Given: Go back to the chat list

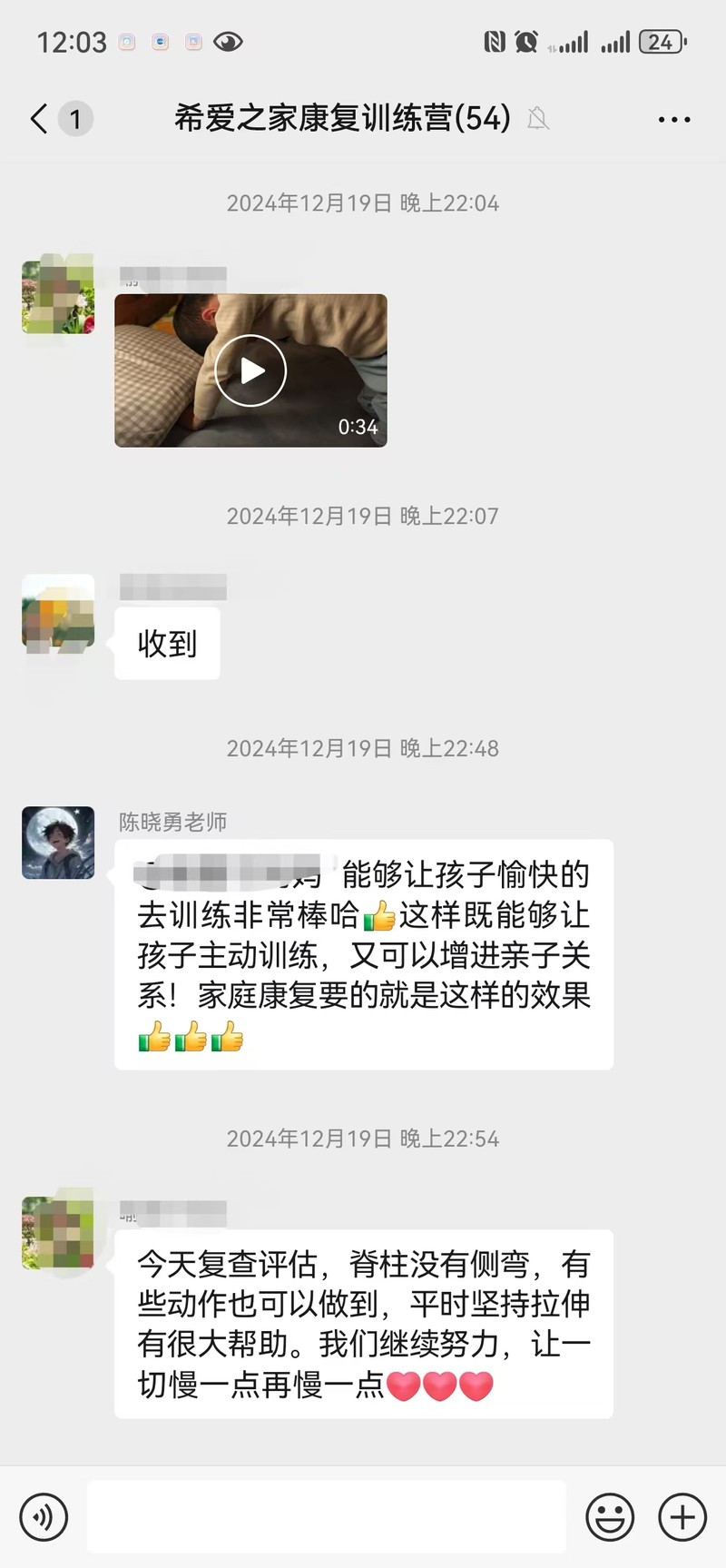Looking at the screenshot, I should (x=40, y=119).
